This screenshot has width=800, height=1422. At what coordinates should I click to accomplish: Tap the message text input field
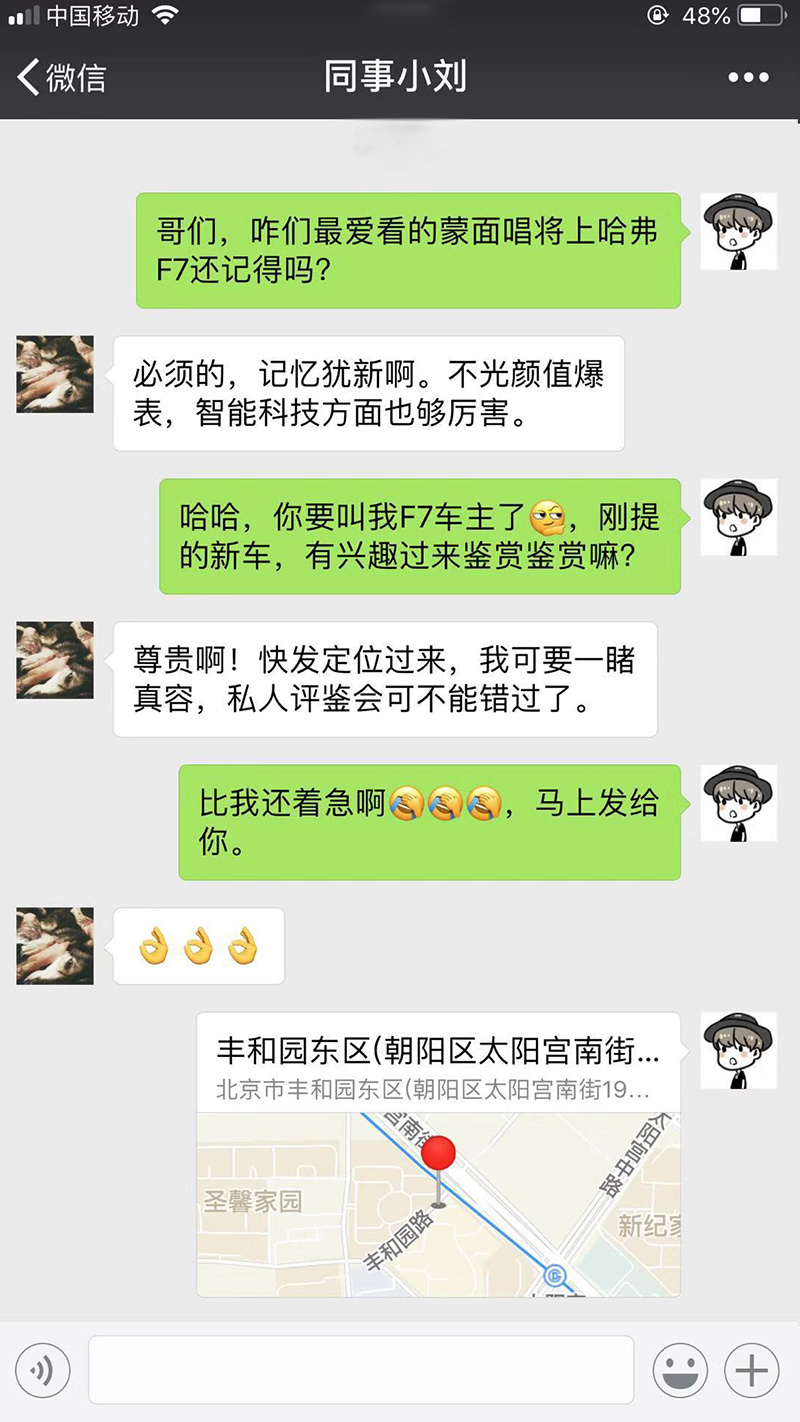point(360,1370)
